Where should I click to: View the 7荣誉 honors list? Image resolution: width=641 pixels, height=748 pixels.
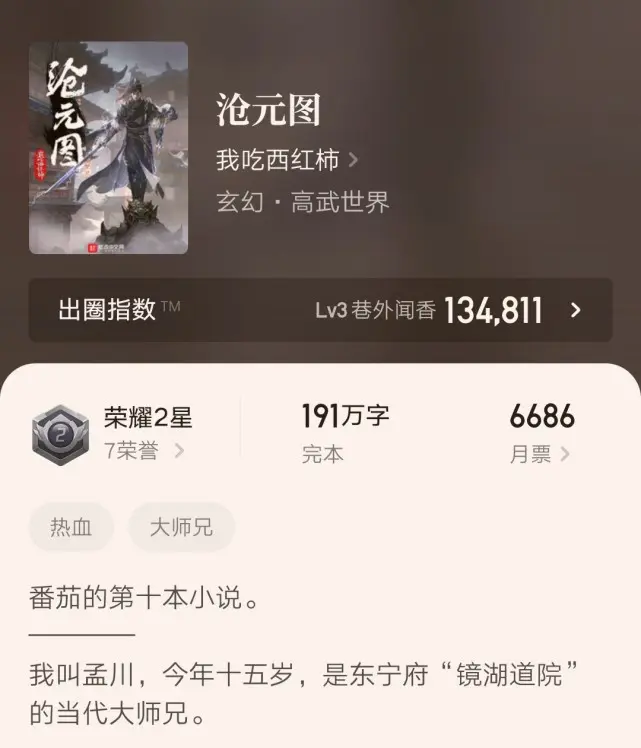pyautogui.click(x=144, y=451)
